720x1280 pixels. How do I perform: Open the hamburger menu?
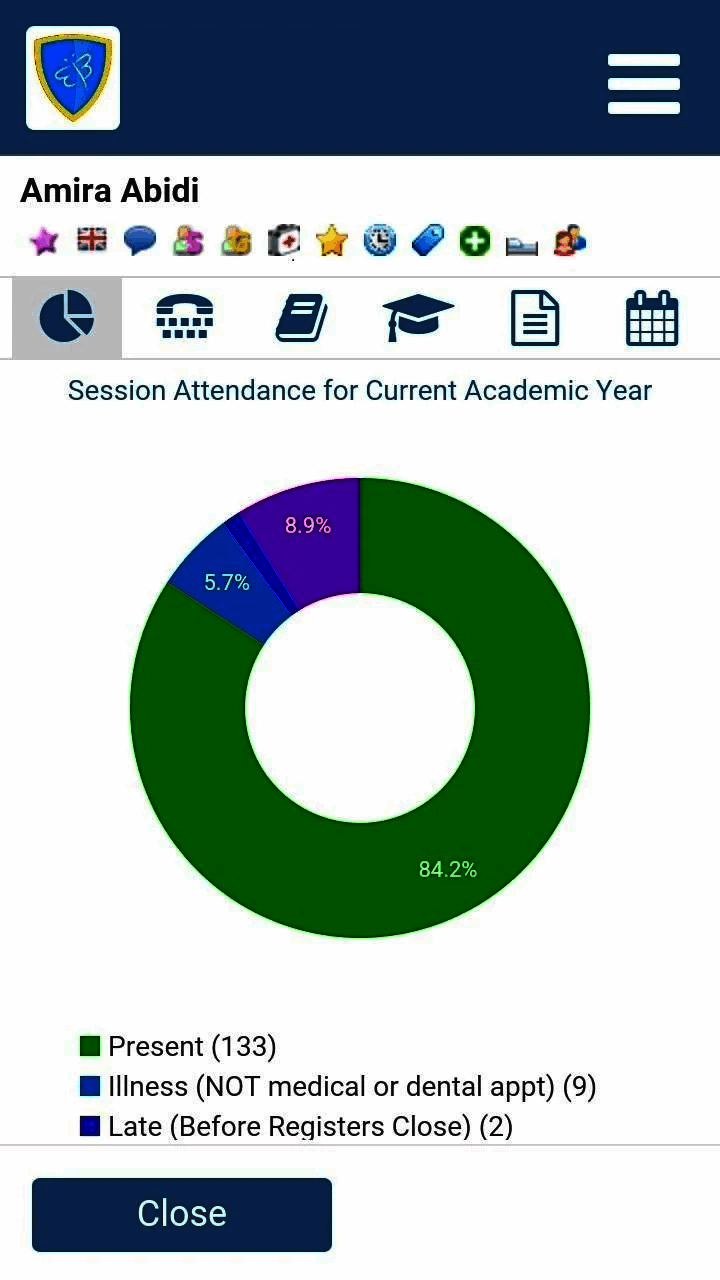tap(644, 84)
